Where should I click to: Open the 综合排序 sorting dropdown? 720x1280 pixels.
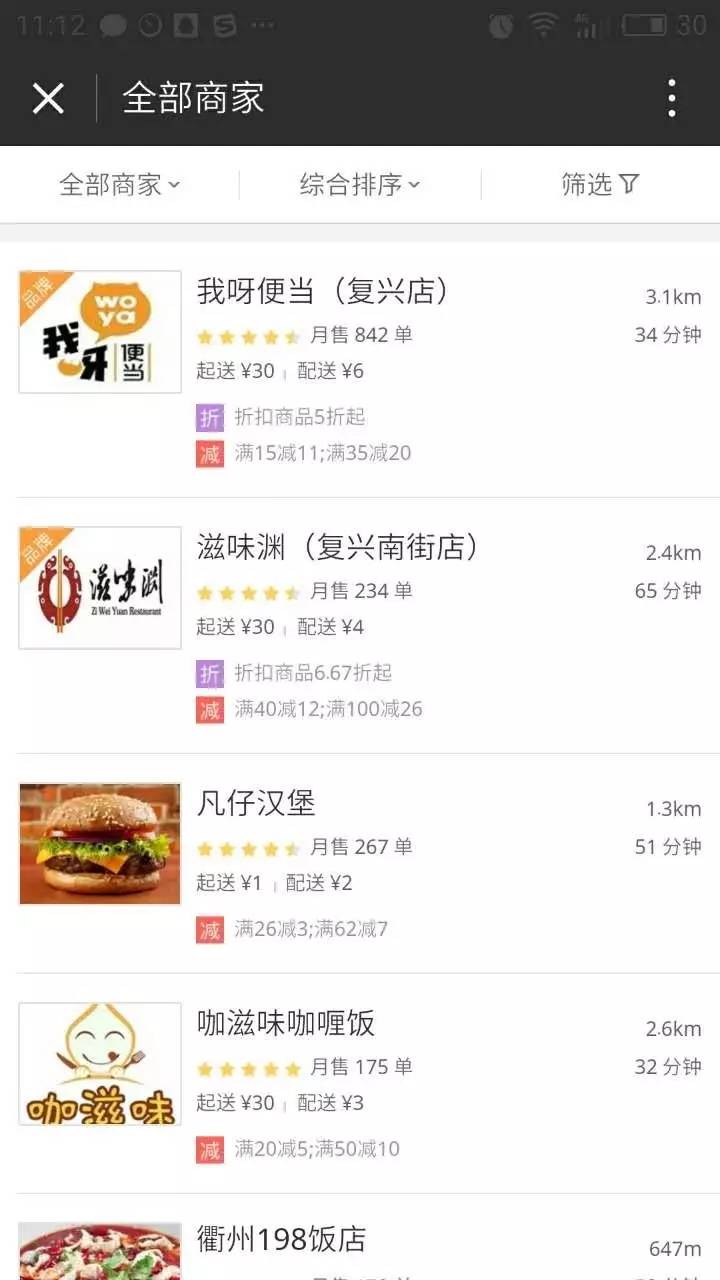[x=356, y=184]
